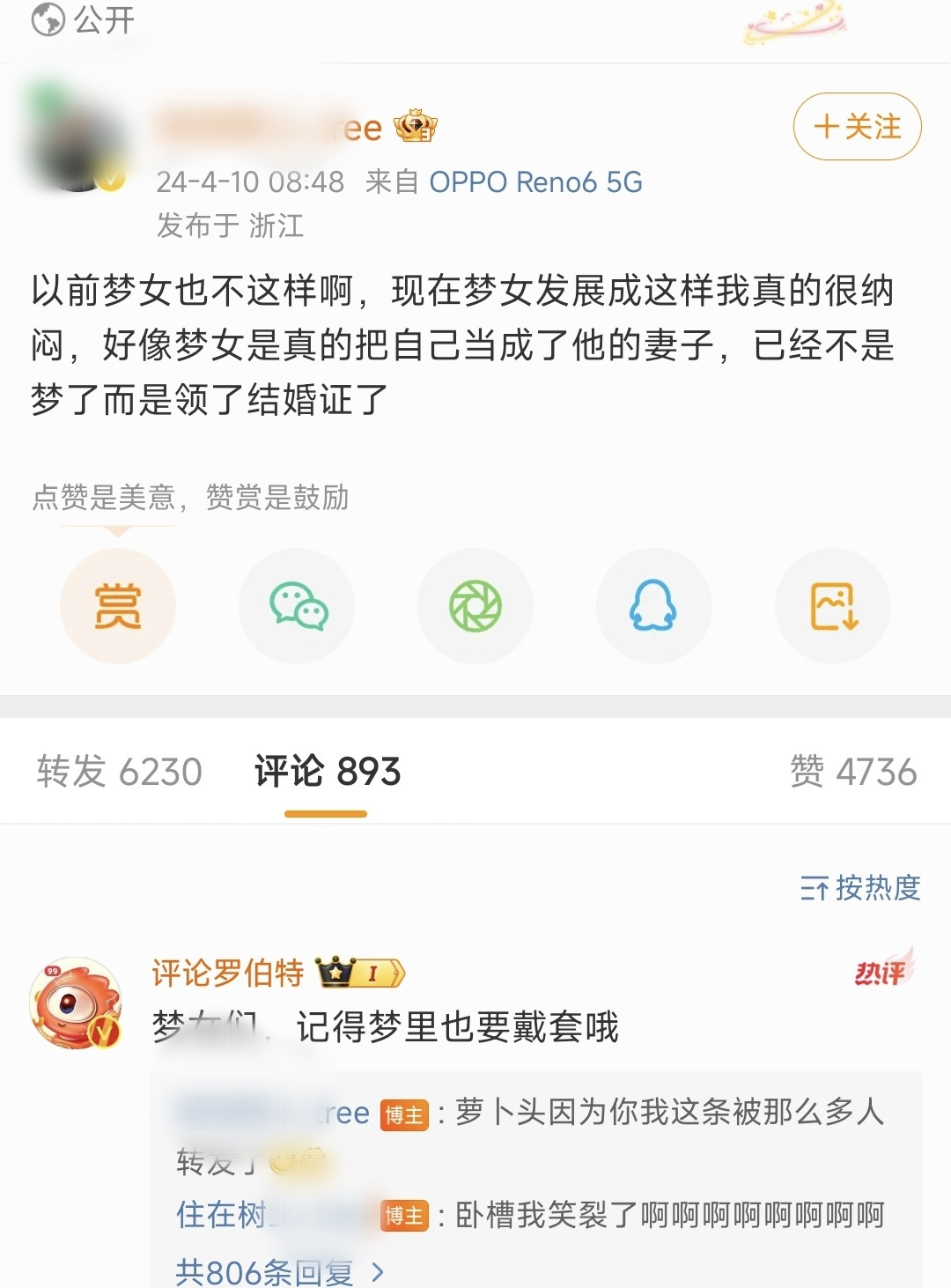Share to WeChat Moments with the aperture icon

[x=475, y=606]
